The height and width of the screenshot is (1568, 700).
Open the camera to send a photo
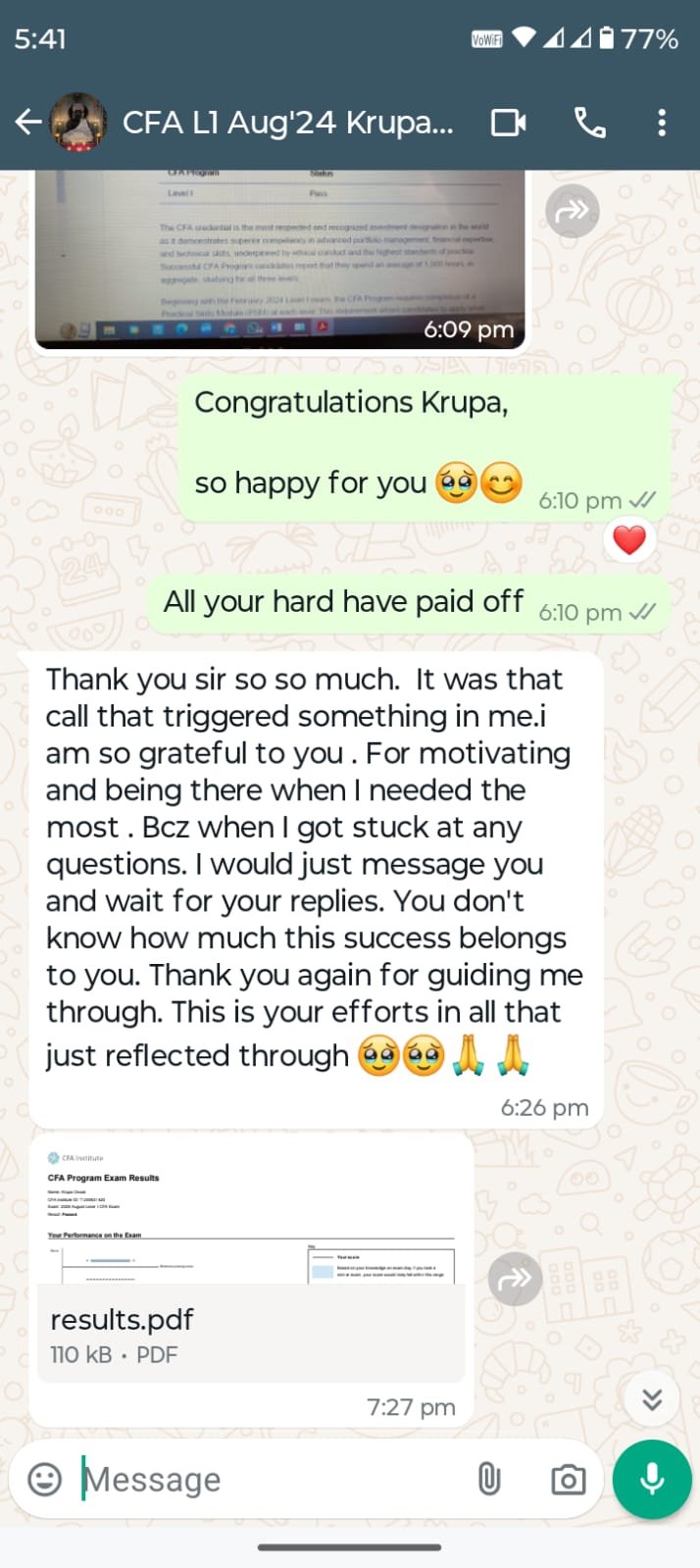(568, 1479)
